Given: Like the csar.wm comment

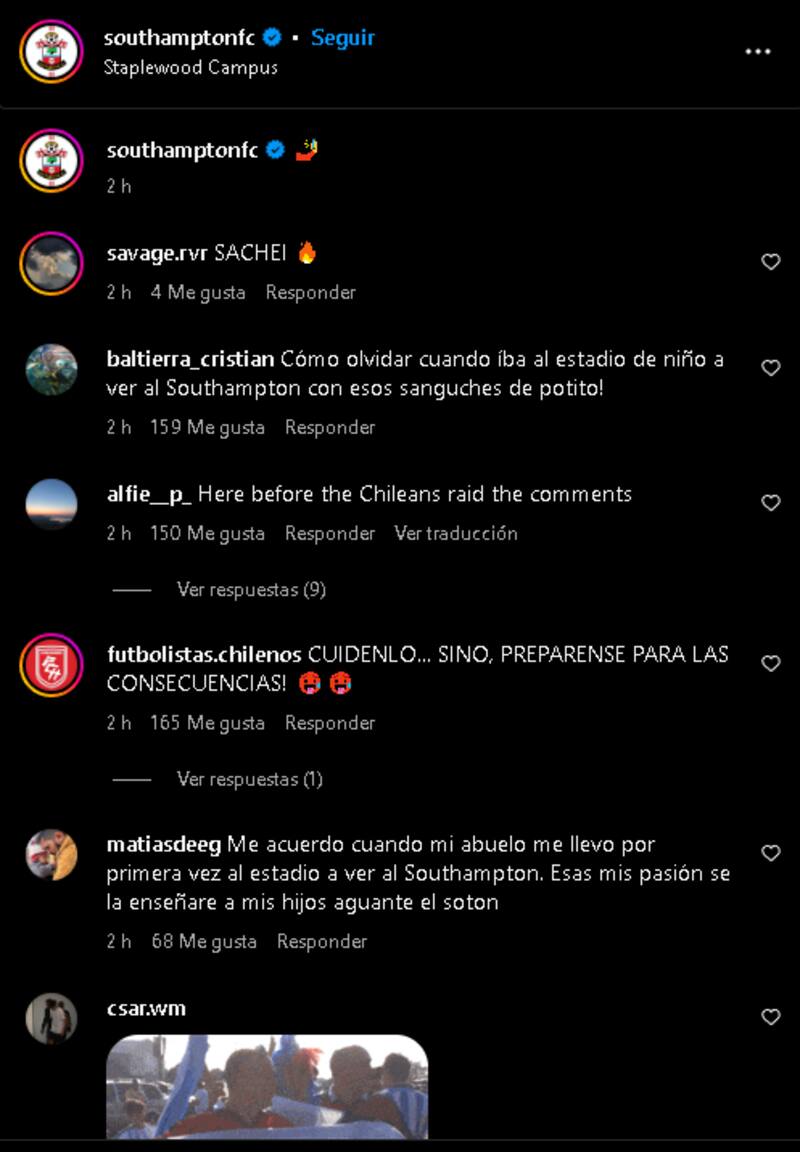Looking at the screenshot, I should tap(771, 1017).
